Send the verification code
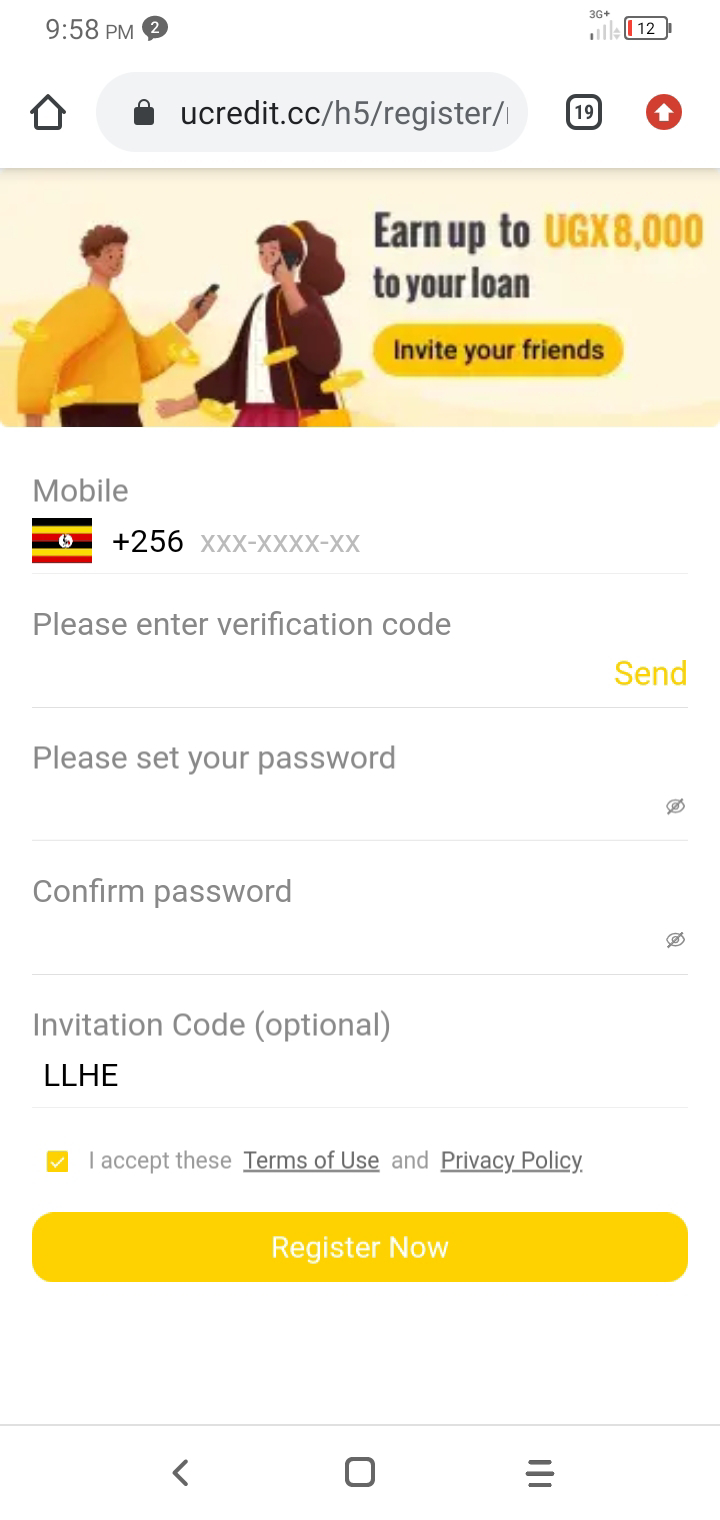 pyautogui.click(x=650, y=673)
